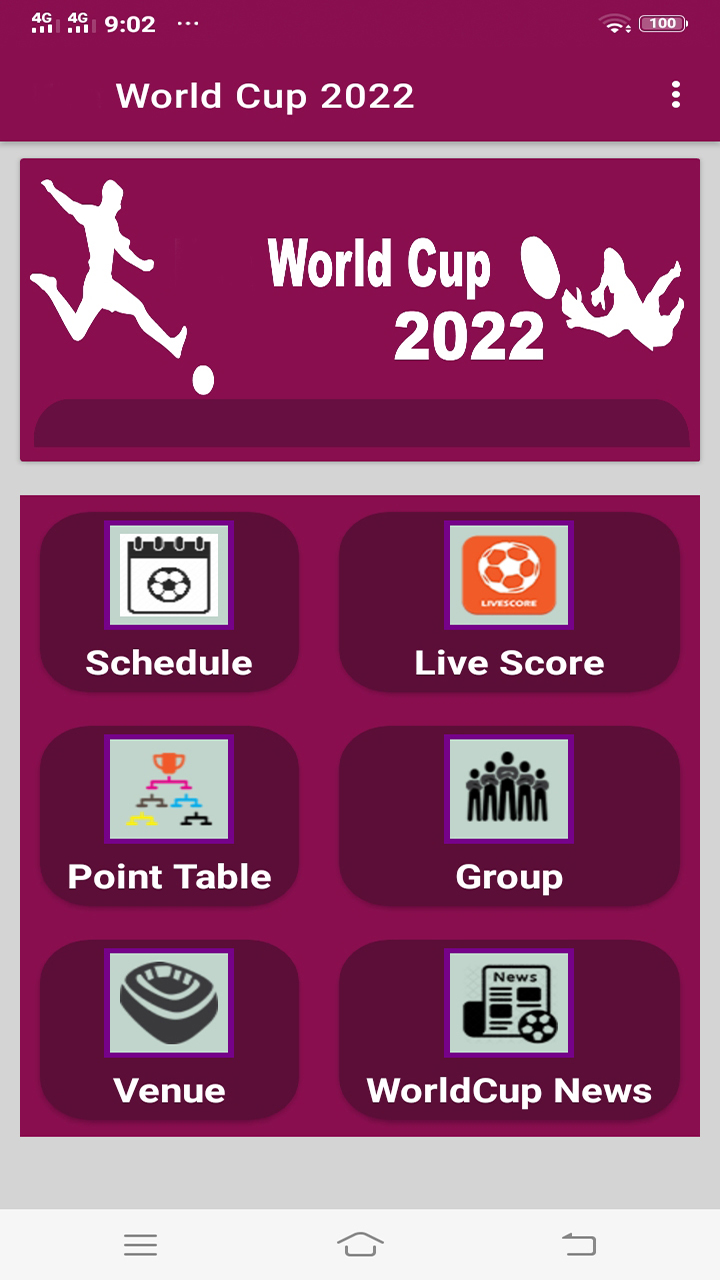
Task: Open the three-dot overflow menu
Action: [x=675, y=95]
